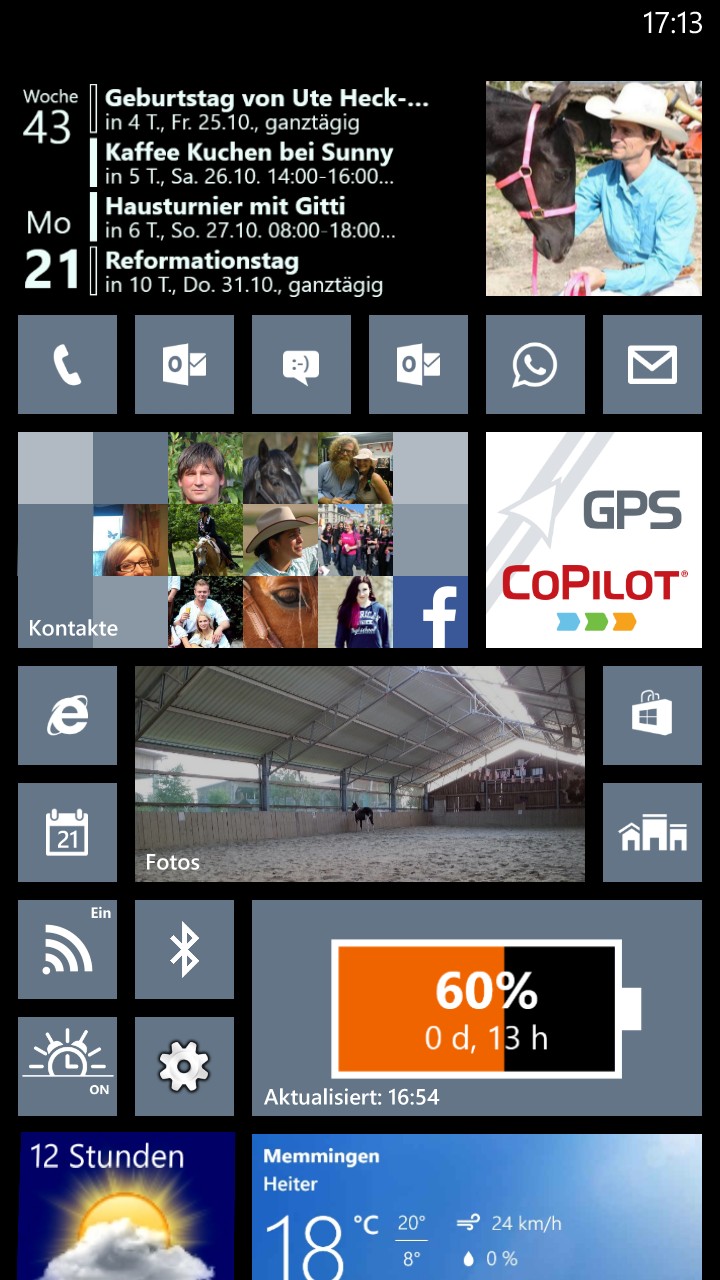
Task: Open the mail envelope tile
Action: point(652,365)
